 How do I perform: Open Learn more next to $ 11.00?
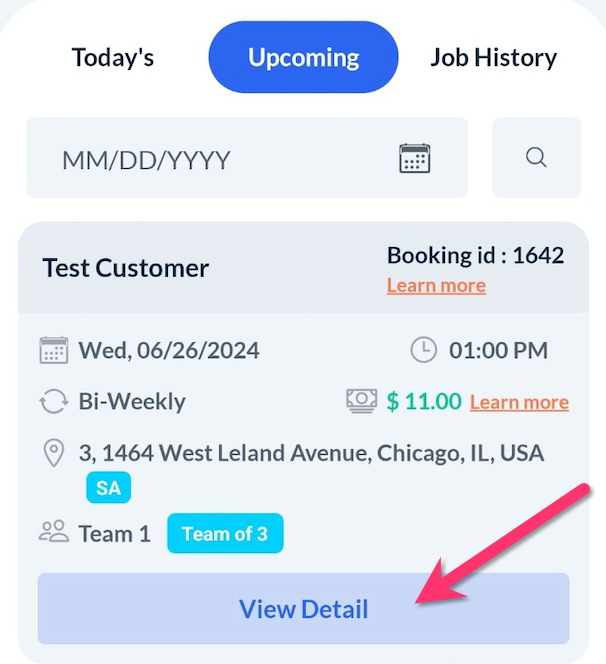(519, 403)
